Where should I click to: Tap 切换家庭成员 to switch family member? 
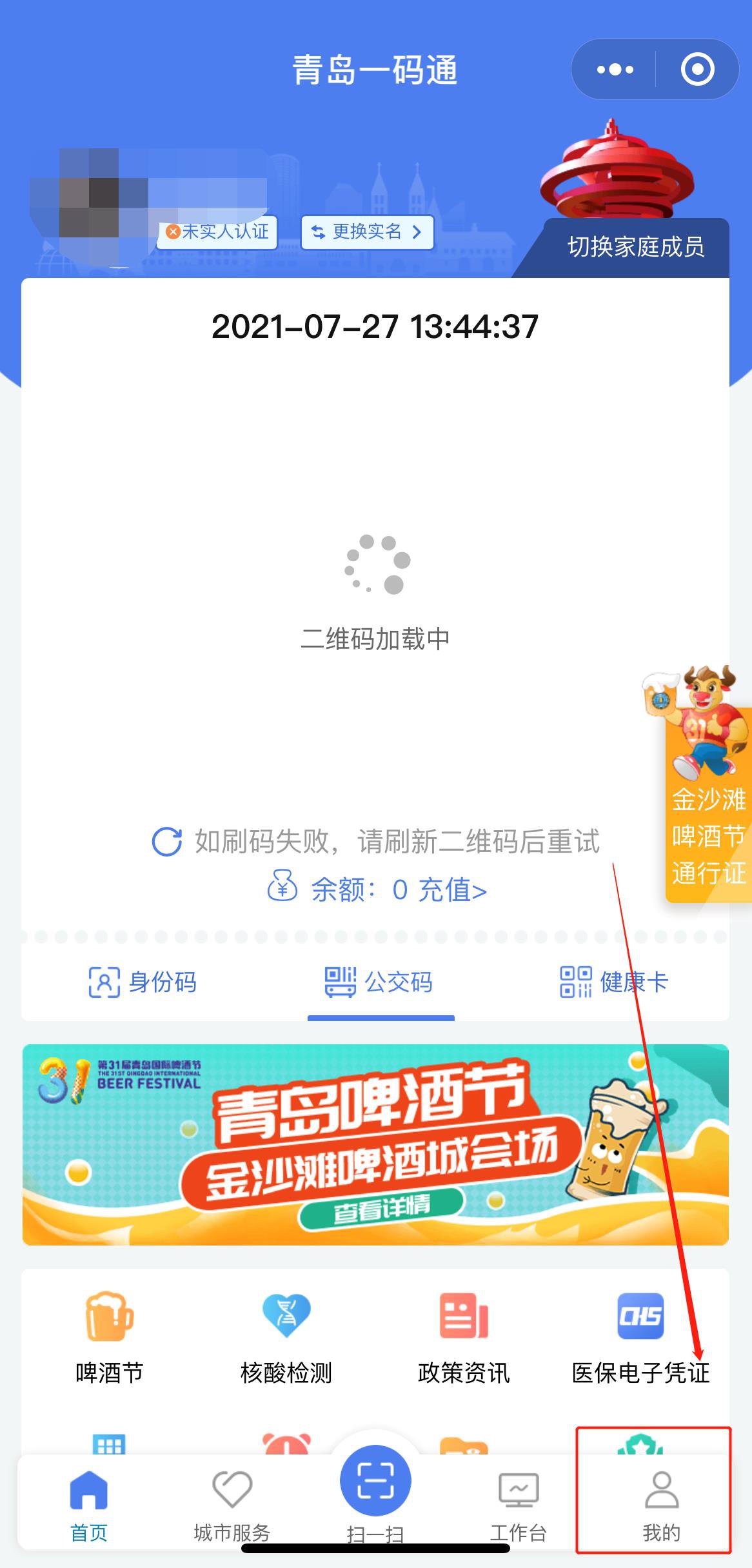[635, 248]
